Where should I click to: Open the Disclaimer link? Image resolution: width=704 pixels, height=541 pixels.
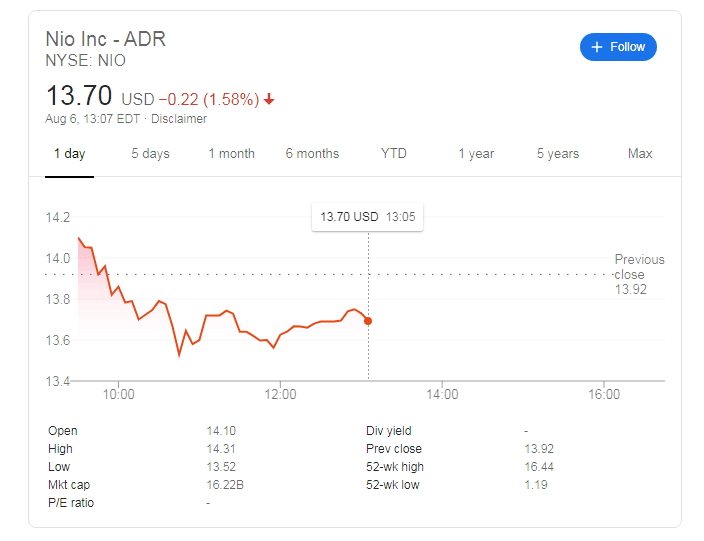point(179,119)
